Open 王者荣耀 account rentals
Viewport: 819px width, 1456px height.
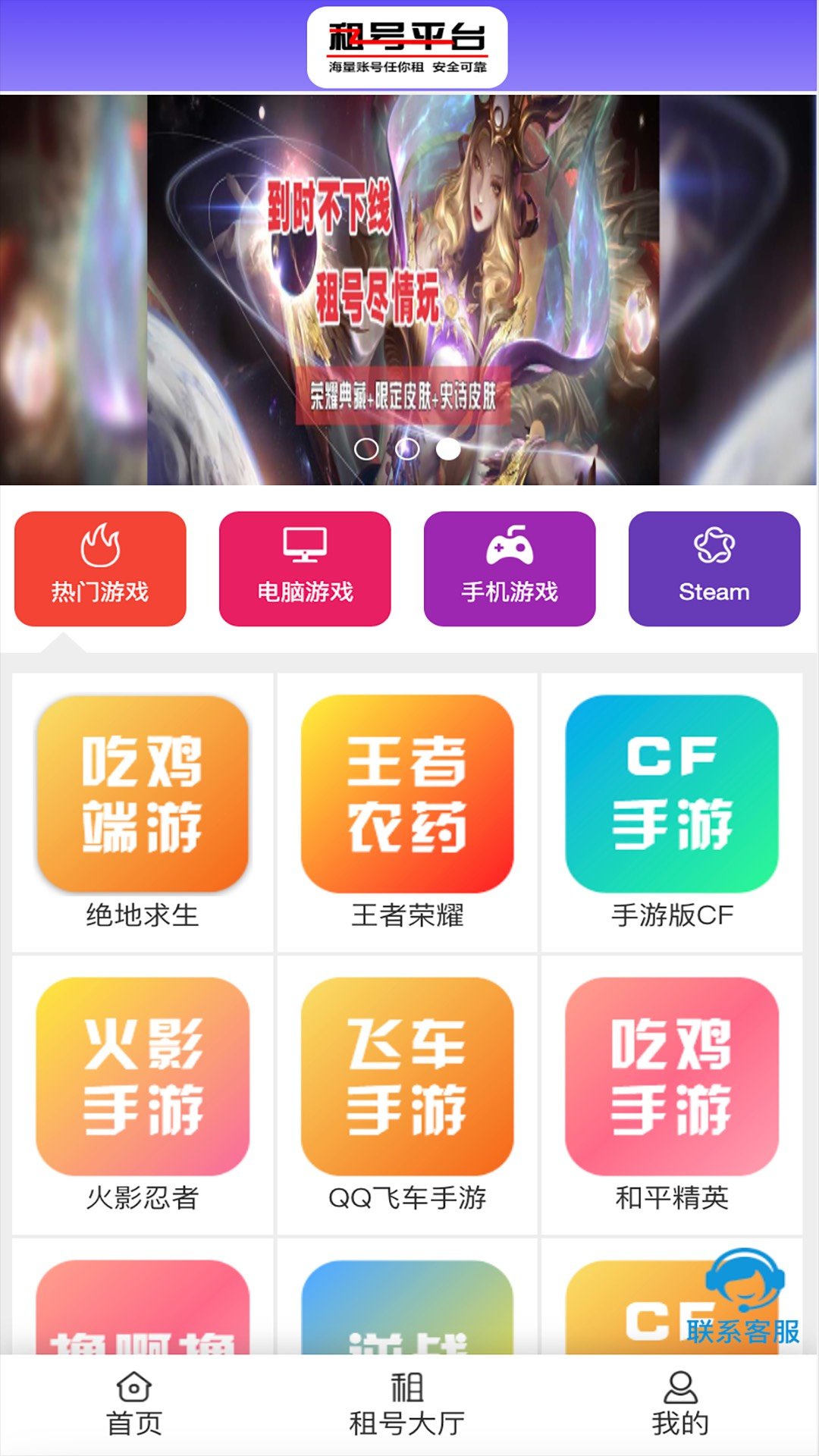pyautogui.click(x=407, y=811)
